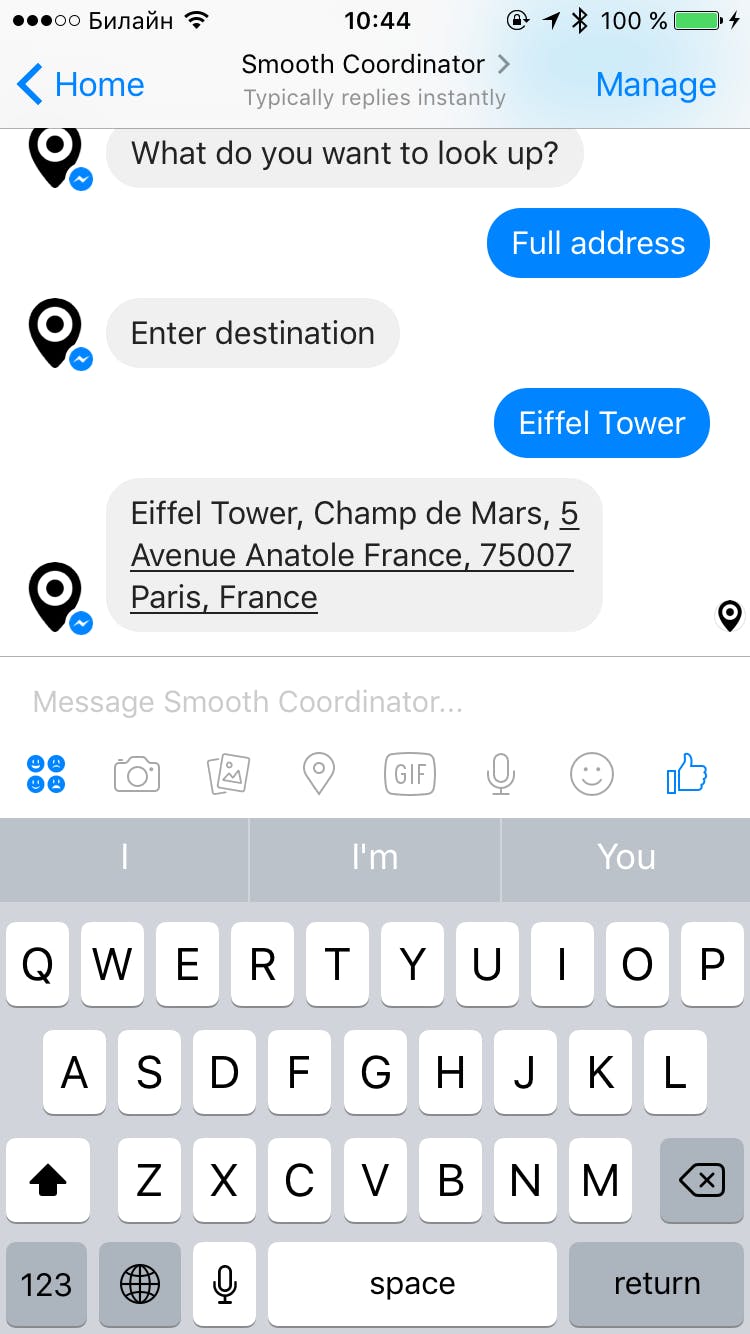Choose the predictive suggestion I'm
This screenshot has height=1334, width=750.
coord(374,858)
